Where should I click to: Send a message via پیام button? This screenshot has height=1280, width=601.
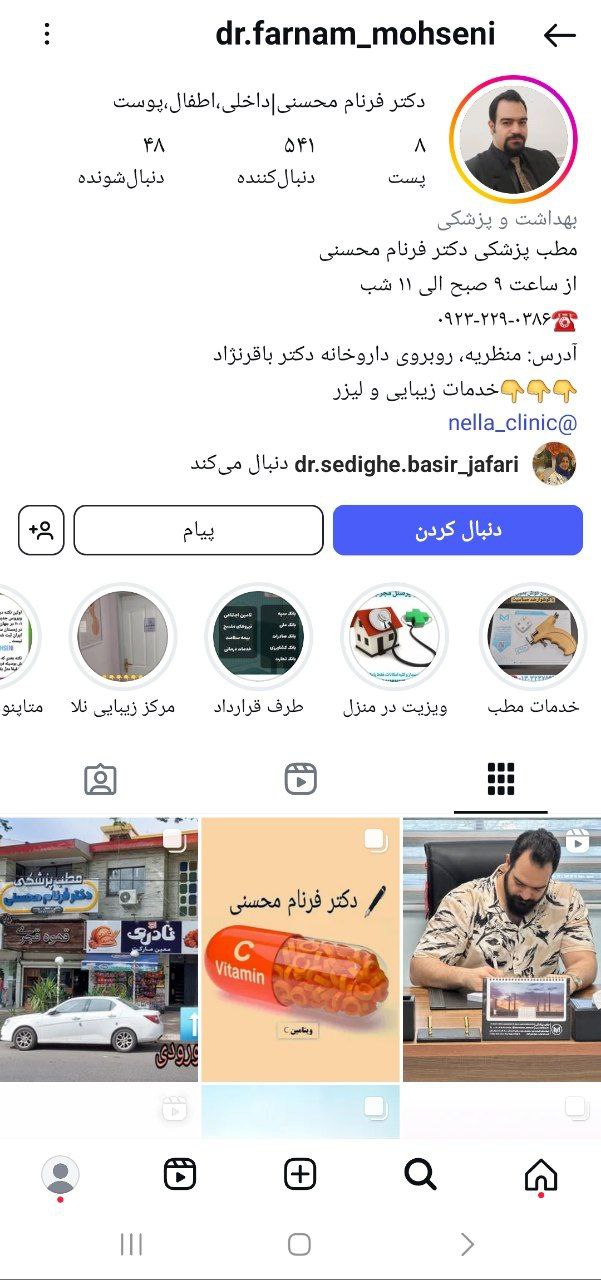coord(198,530)
